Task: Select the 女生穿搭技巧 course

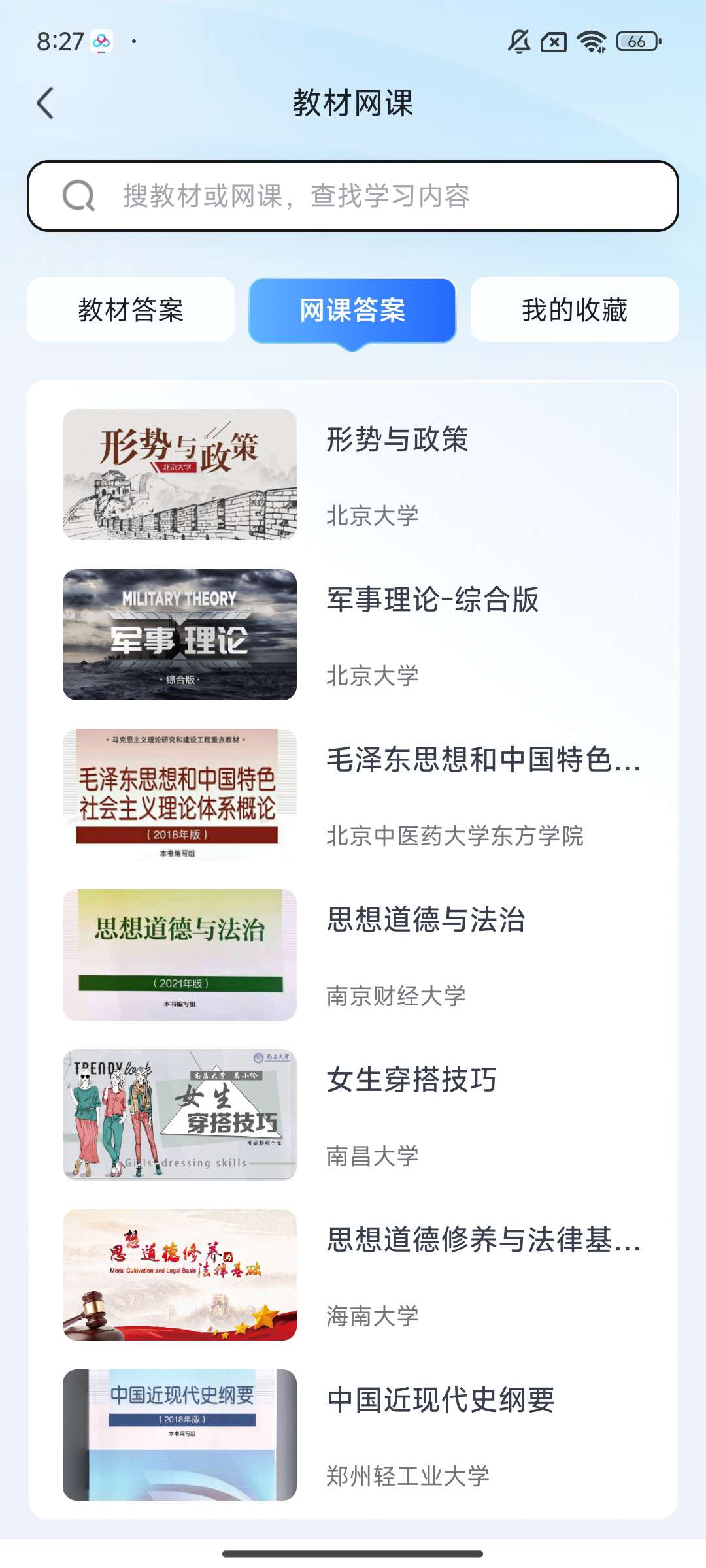Action: point(353,1115)
